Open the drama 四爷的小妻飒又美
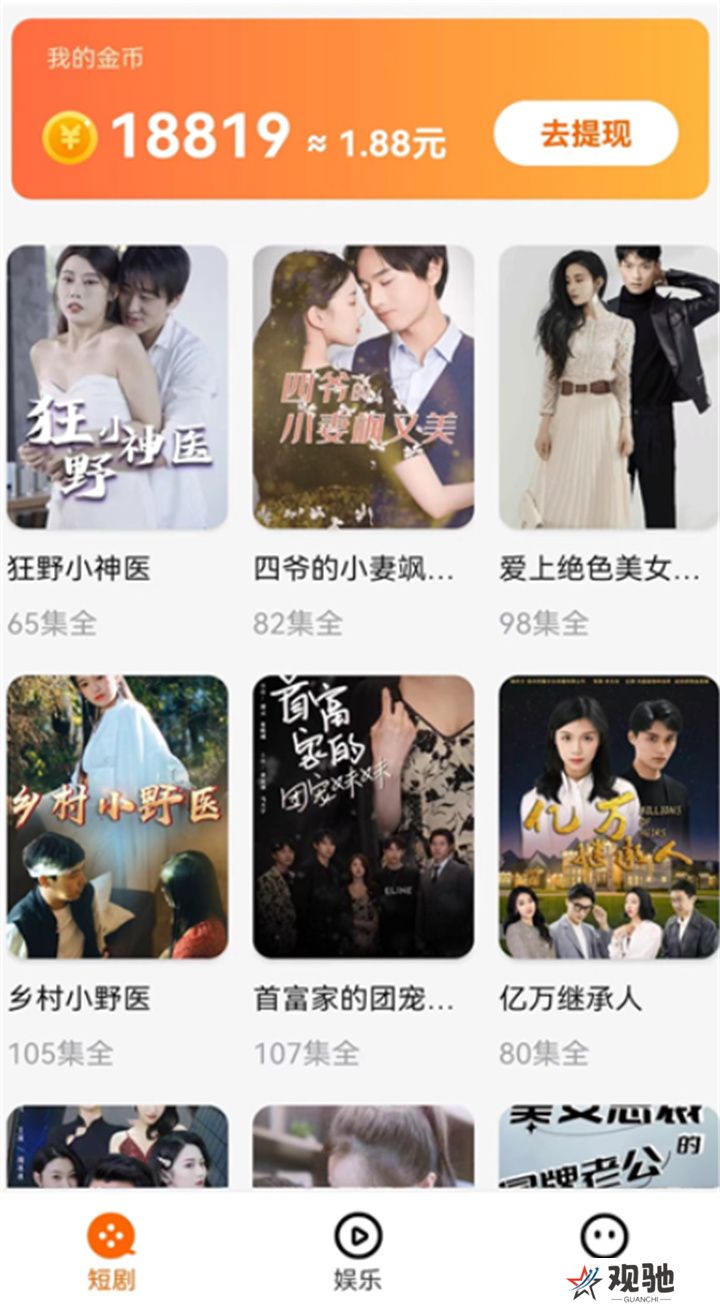This screenshot has height=1308, width=720. 363,387
